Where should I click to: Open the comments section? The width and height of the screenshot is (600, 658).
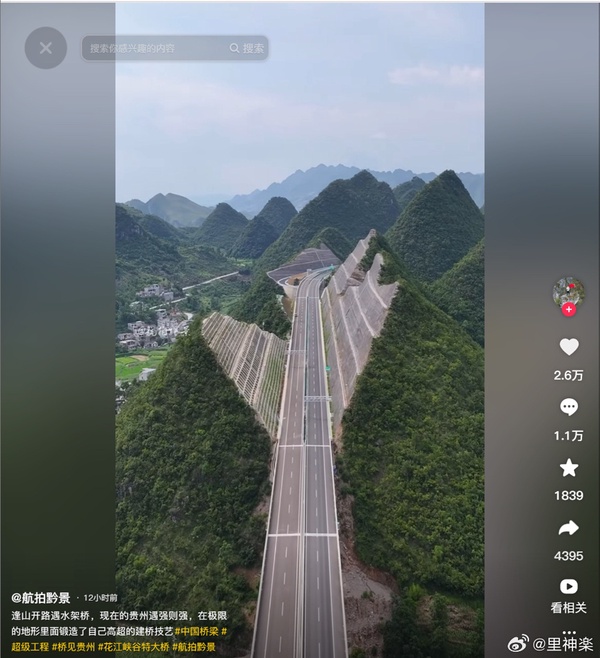[x=568, y=407]
